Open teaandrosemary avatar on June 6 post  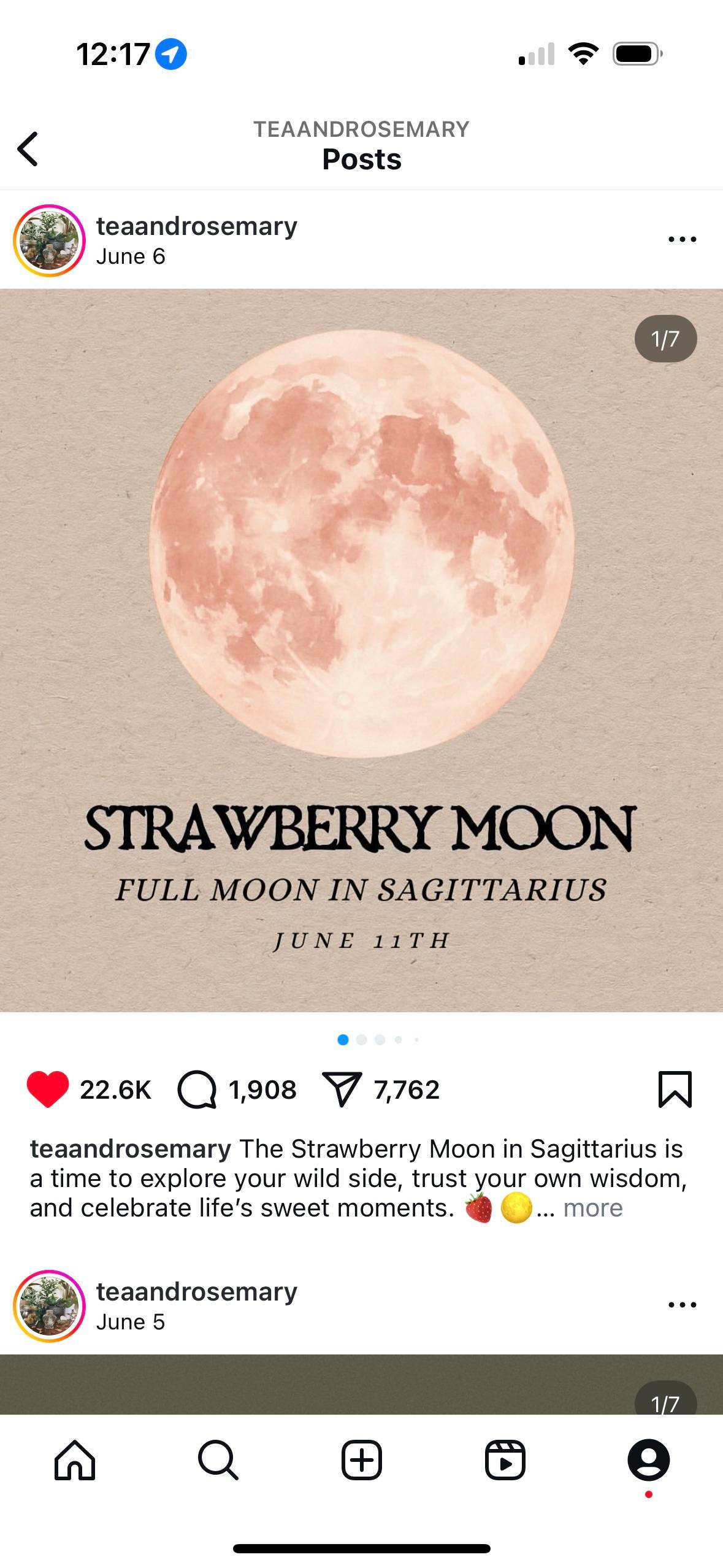(x=49, y=240)
